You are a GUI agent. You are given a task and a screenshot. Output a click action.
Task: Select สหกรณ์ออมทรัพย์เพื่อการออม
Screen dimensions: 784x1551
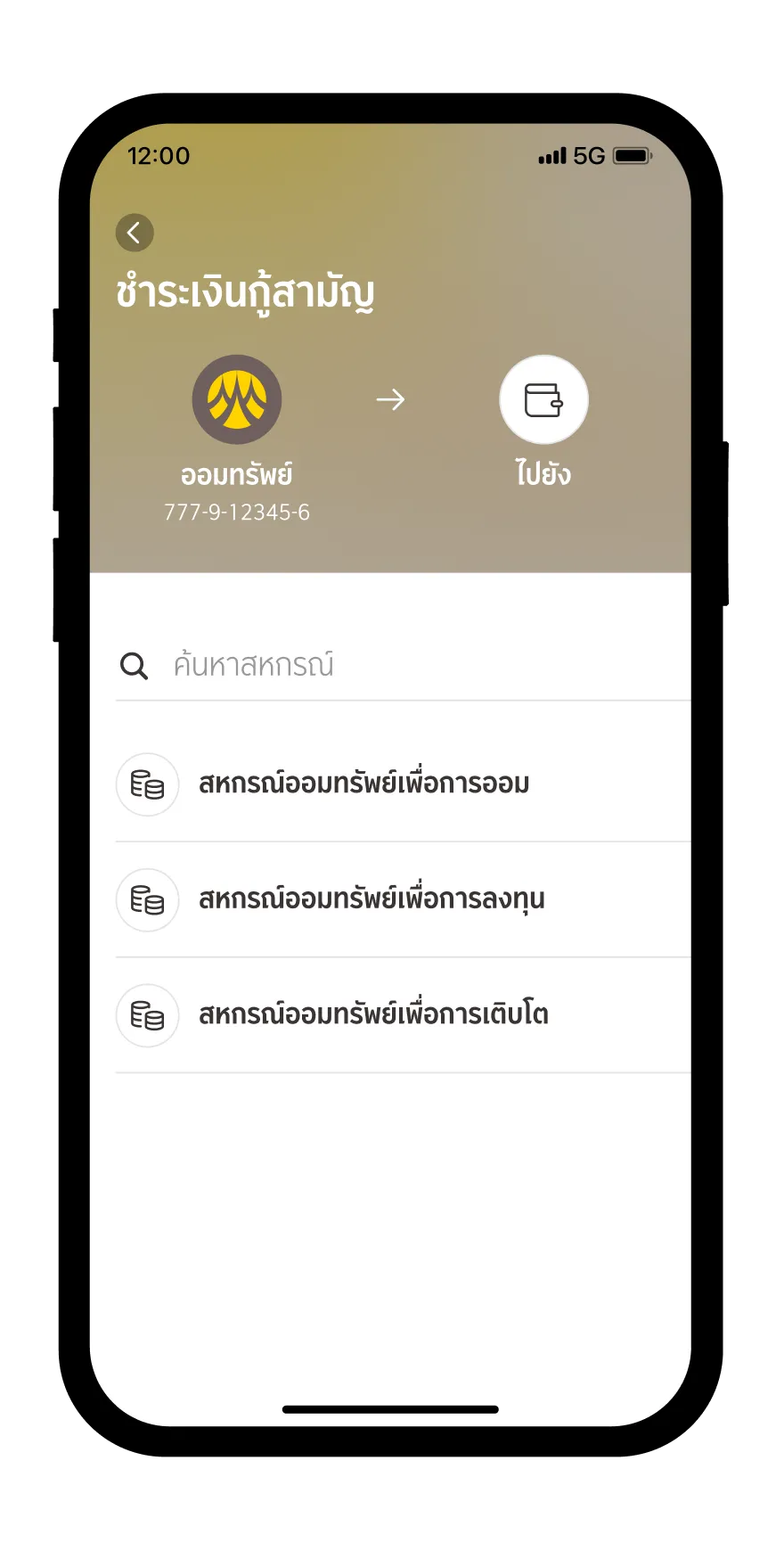point(363,784)
